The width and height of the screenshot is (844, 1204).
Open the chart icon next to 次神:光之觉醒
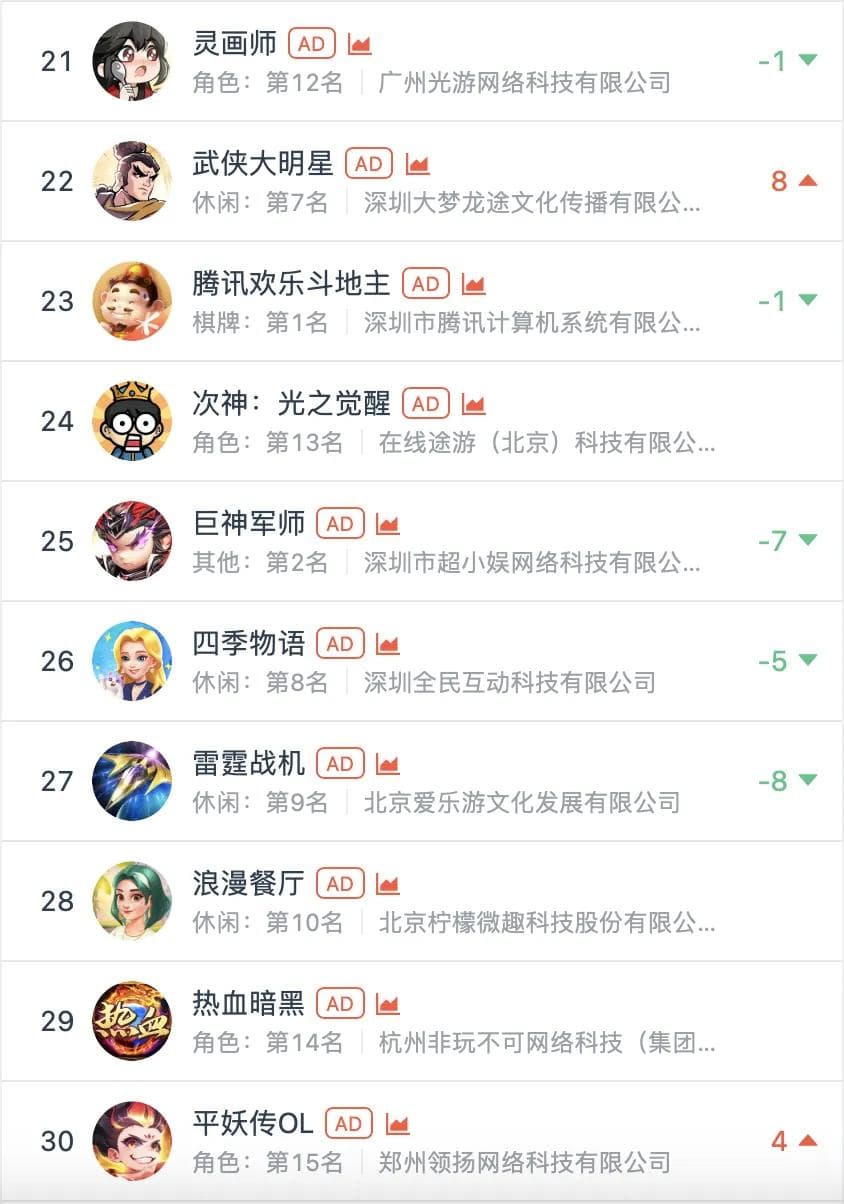point(474,404)
